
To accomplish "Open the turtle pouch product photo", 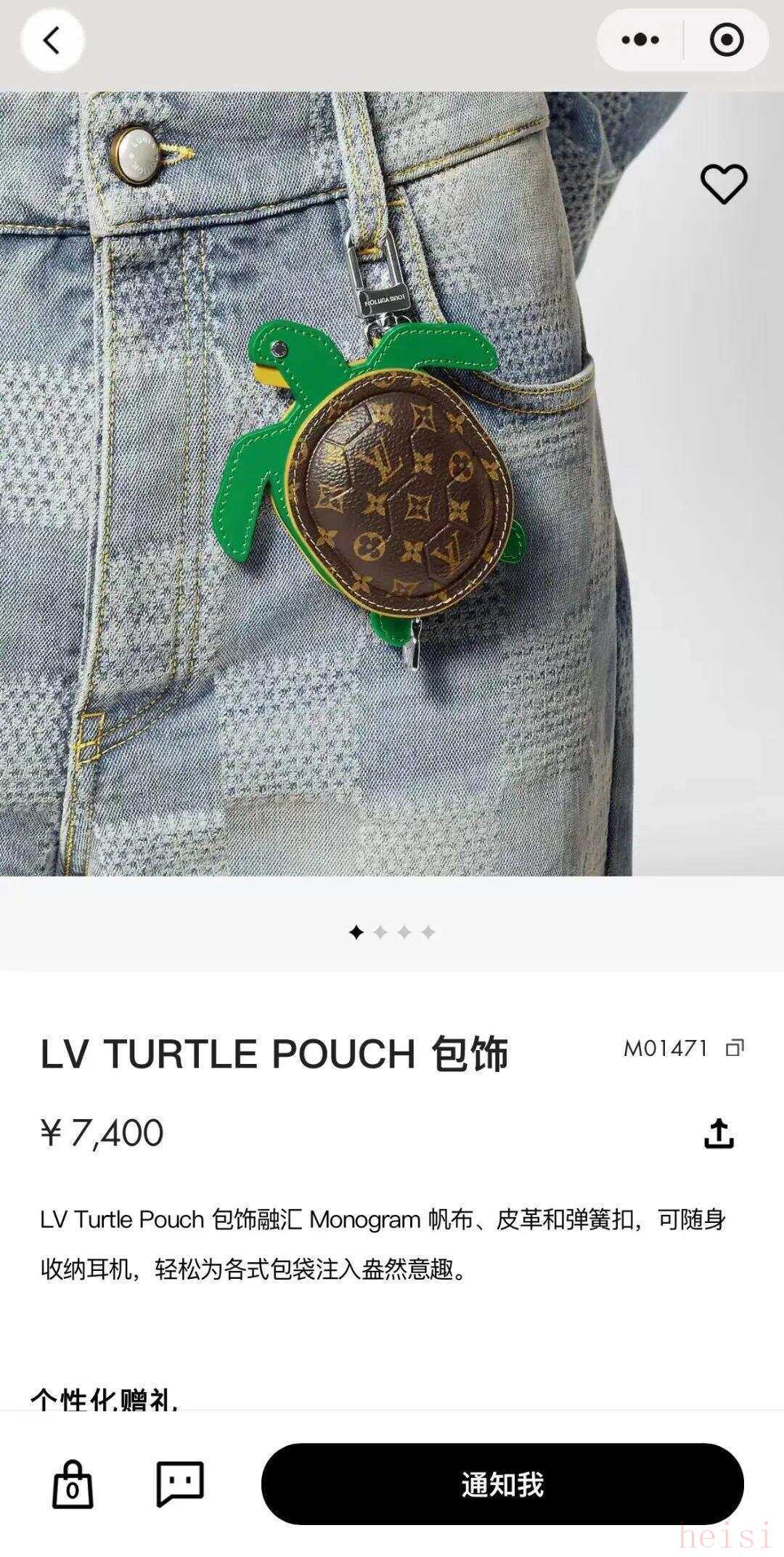I will (392, 484).
